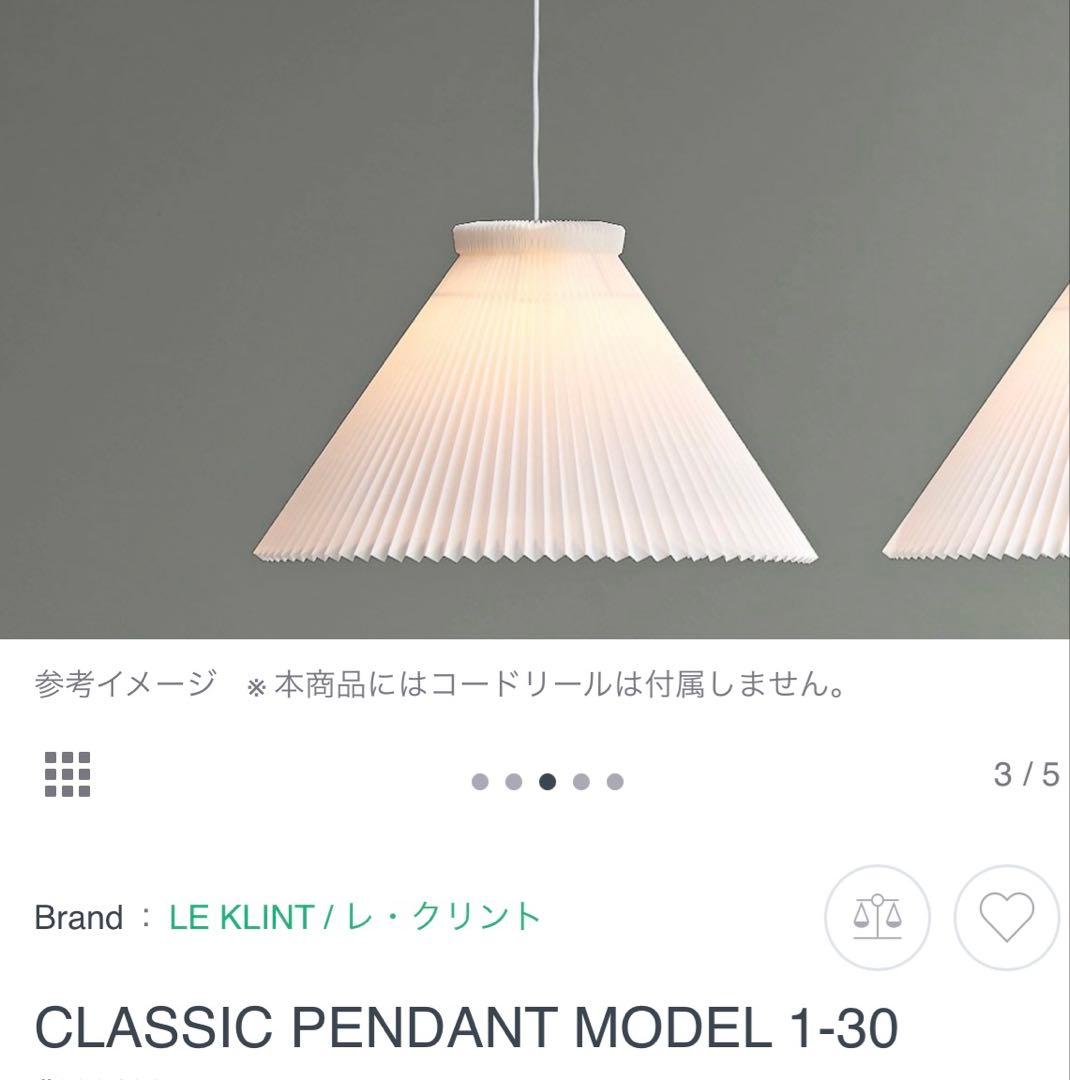
Task: Jump to first image via pagination dot
Action: [x=480, y=782]
